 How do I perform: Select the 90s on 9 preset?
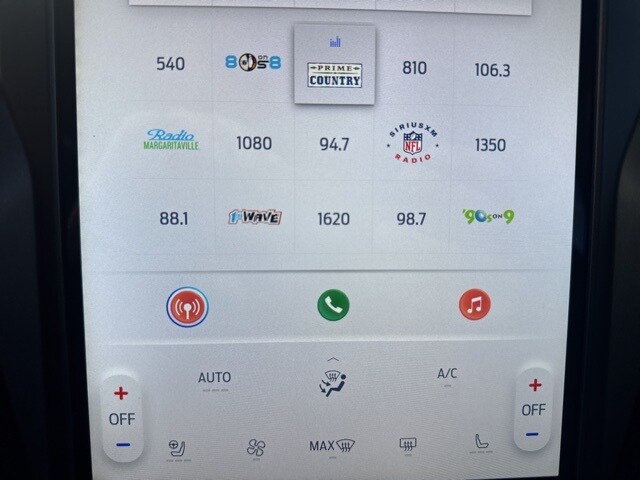[488, 216]
